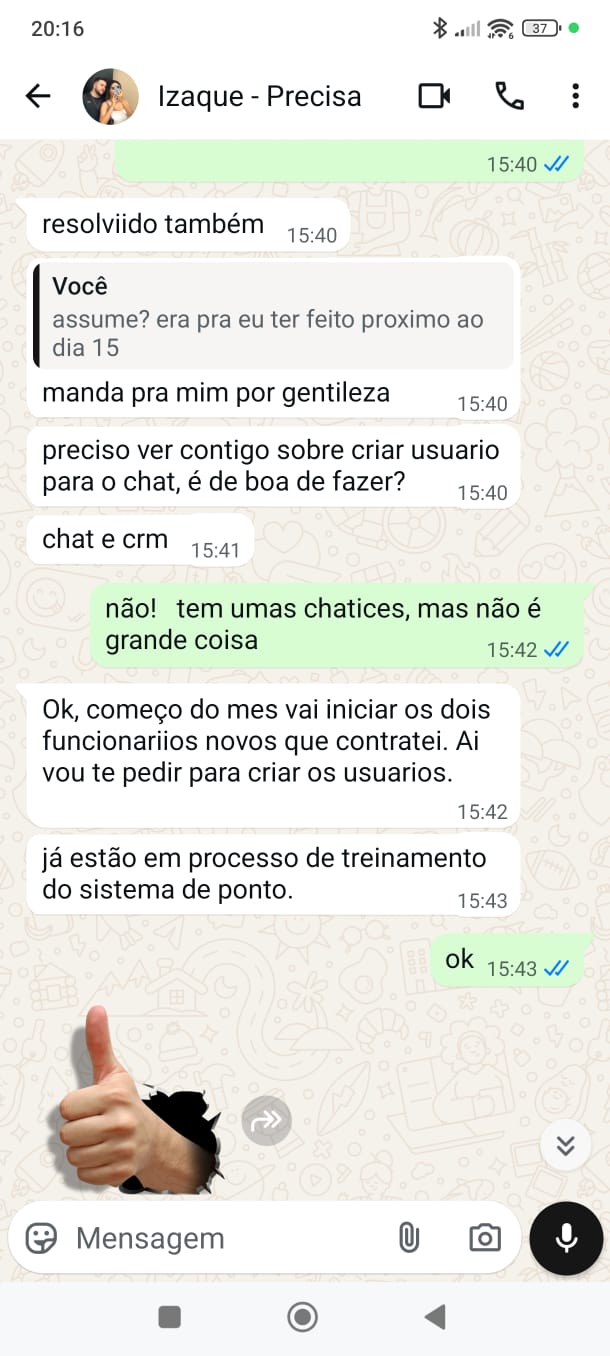Start a video call with Izaque
Viewport: 610px width, 1356px height.
434,96
